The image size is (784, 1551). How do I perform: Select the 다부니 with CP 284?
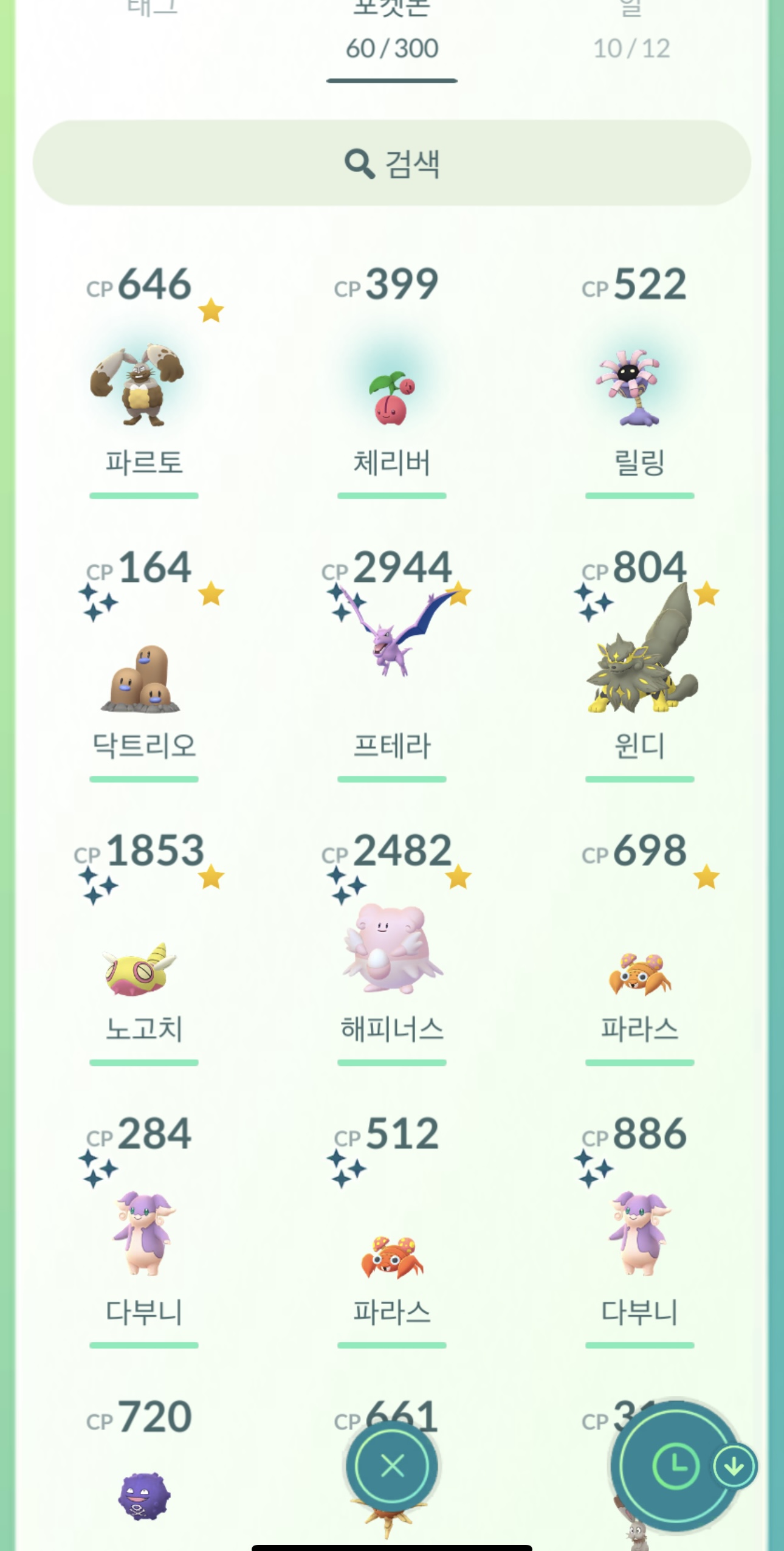pos(143,1234)
